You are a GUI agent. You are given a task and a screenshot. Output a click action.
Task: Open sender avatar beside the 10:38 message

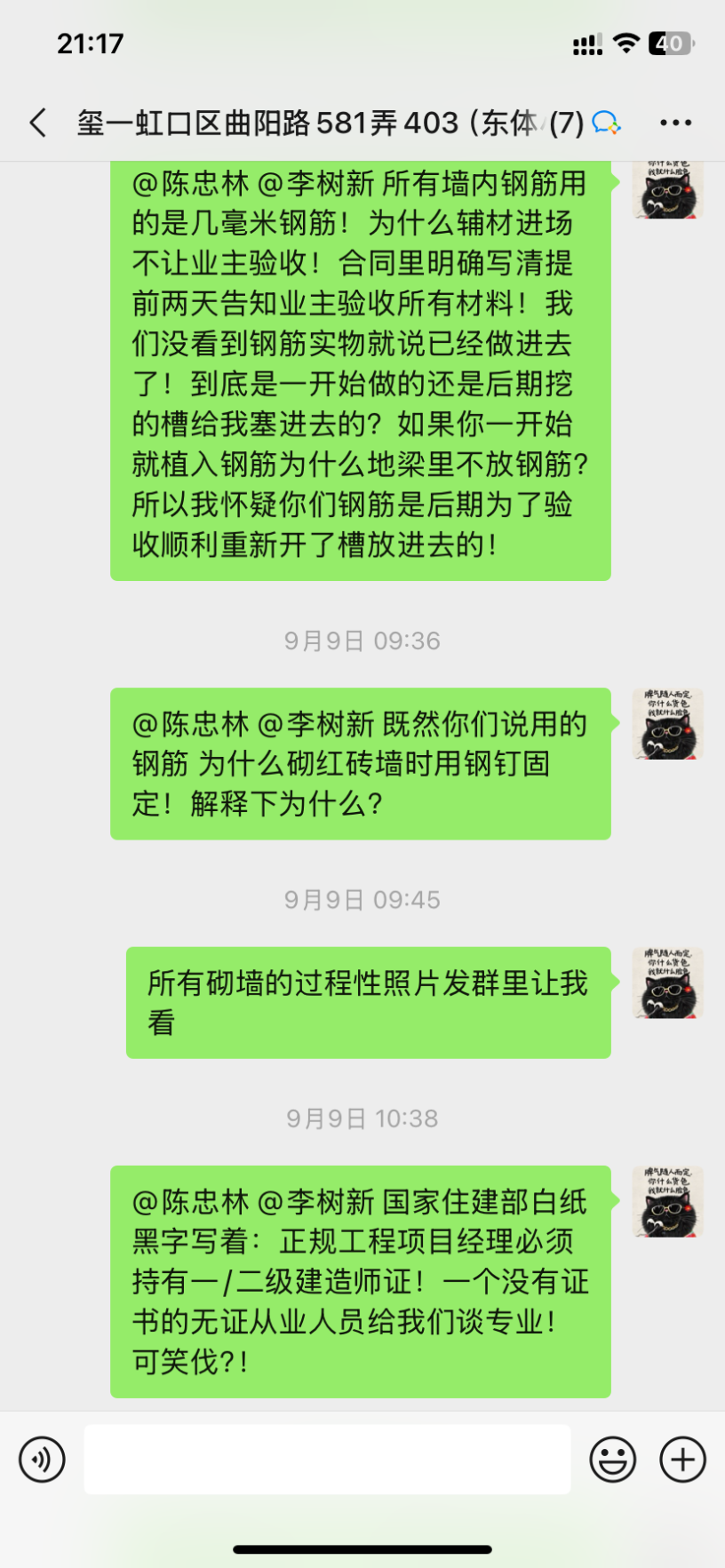(x=667, y=1201)
